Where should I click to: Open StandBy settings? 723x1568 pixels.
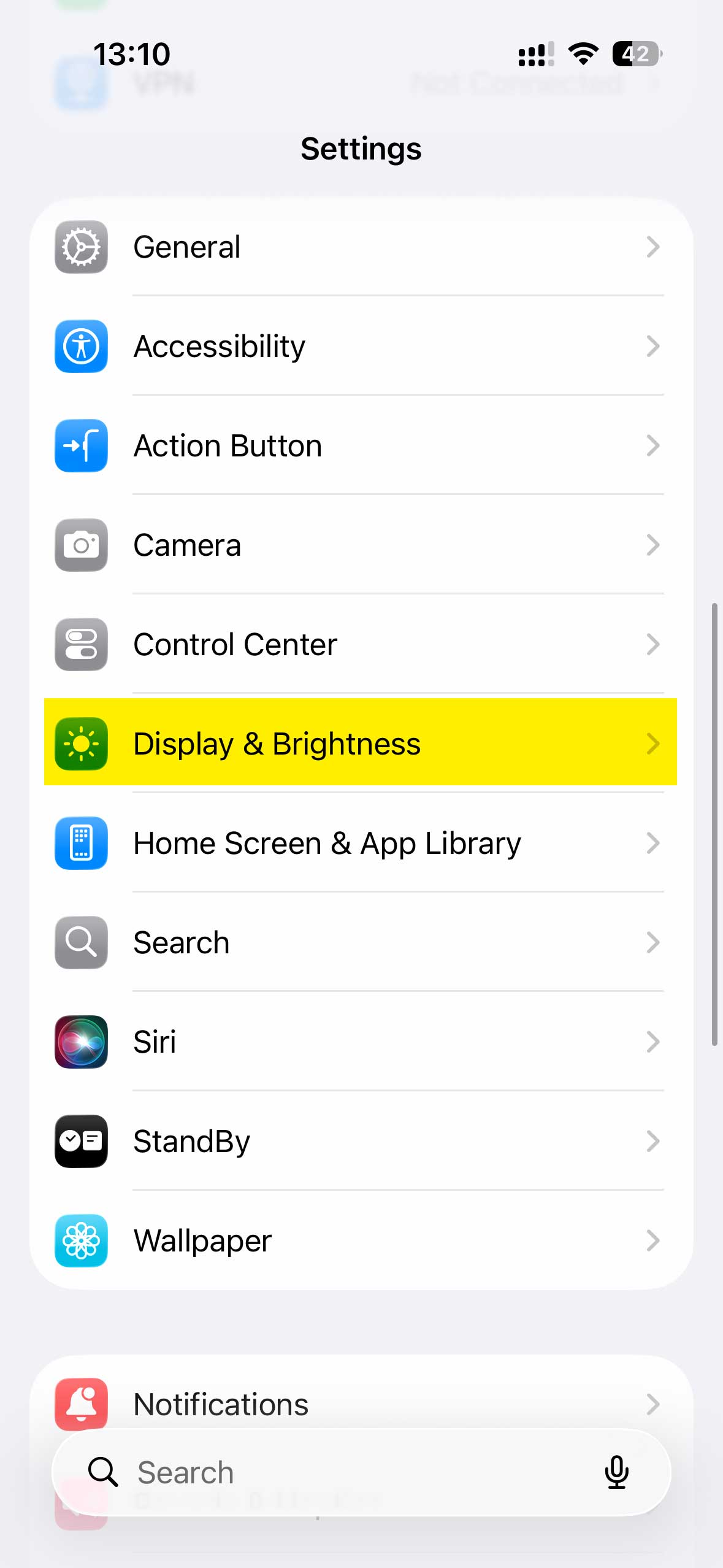tap(361, 1141)
